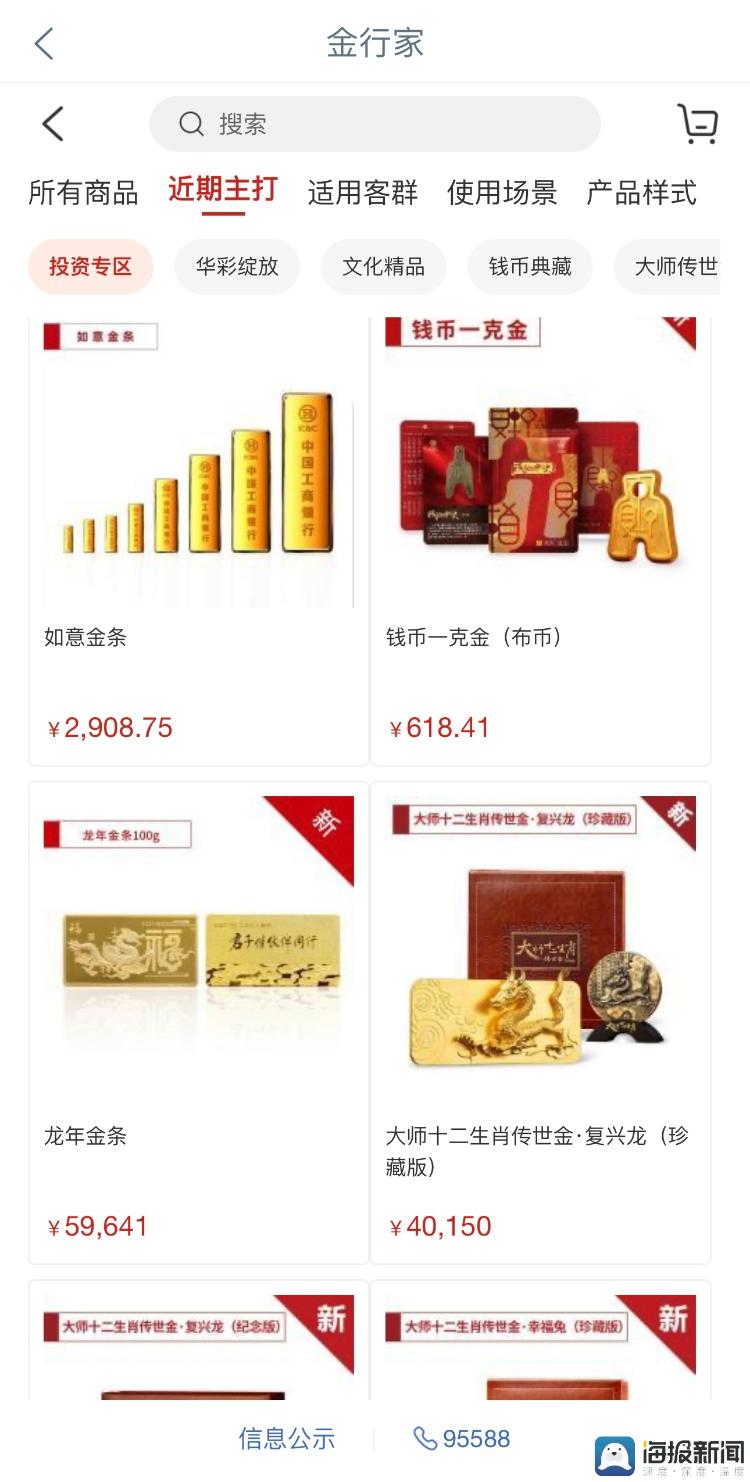Image resolution: width=750 pixels, height=1482 pixels.
Task: Choose the 文化精品 chip
Action: coord(383,267)
